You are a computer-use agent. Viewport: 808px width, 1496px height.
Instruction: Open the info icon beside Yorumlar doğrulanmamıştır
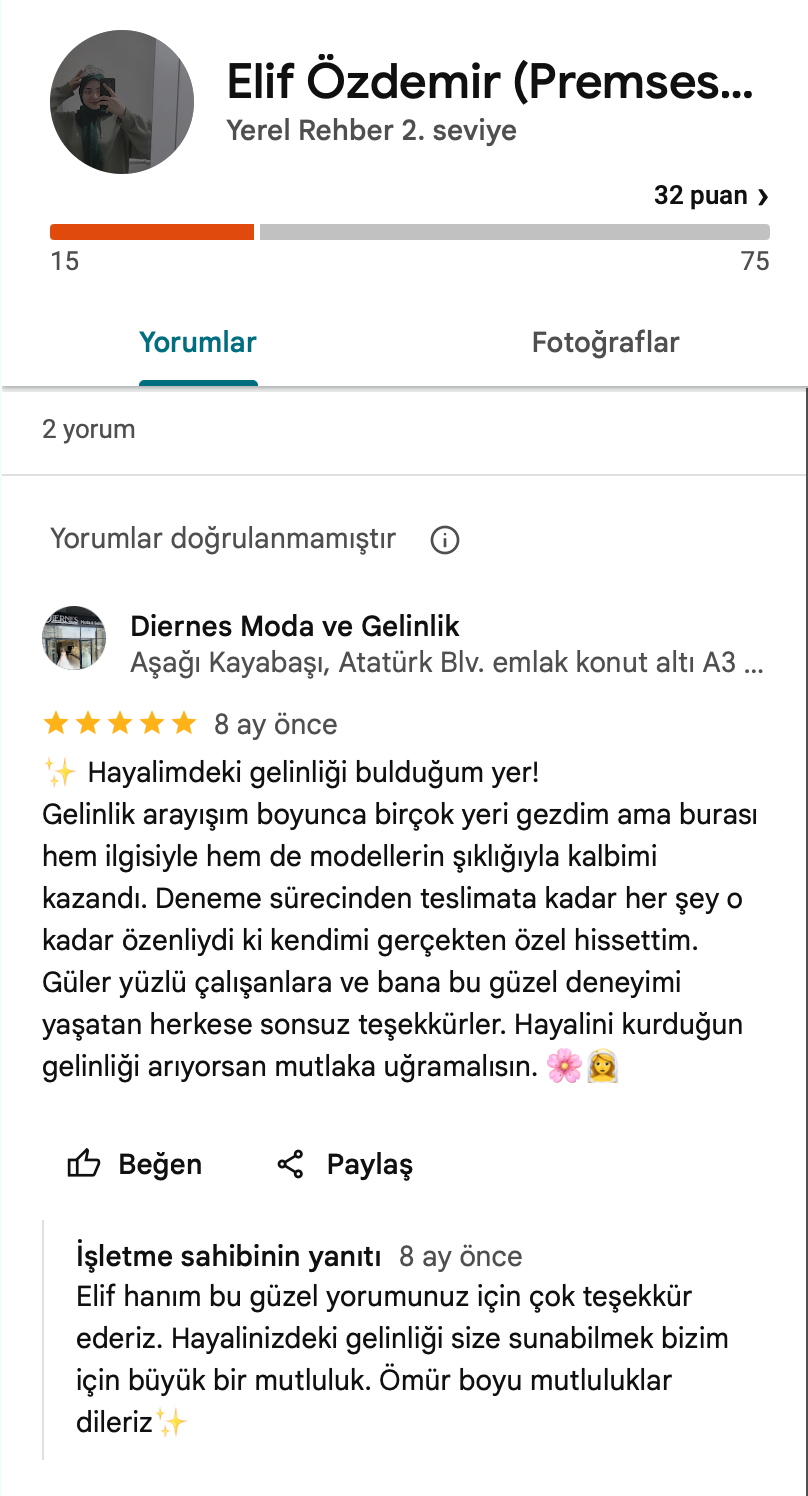pos(444,540)
